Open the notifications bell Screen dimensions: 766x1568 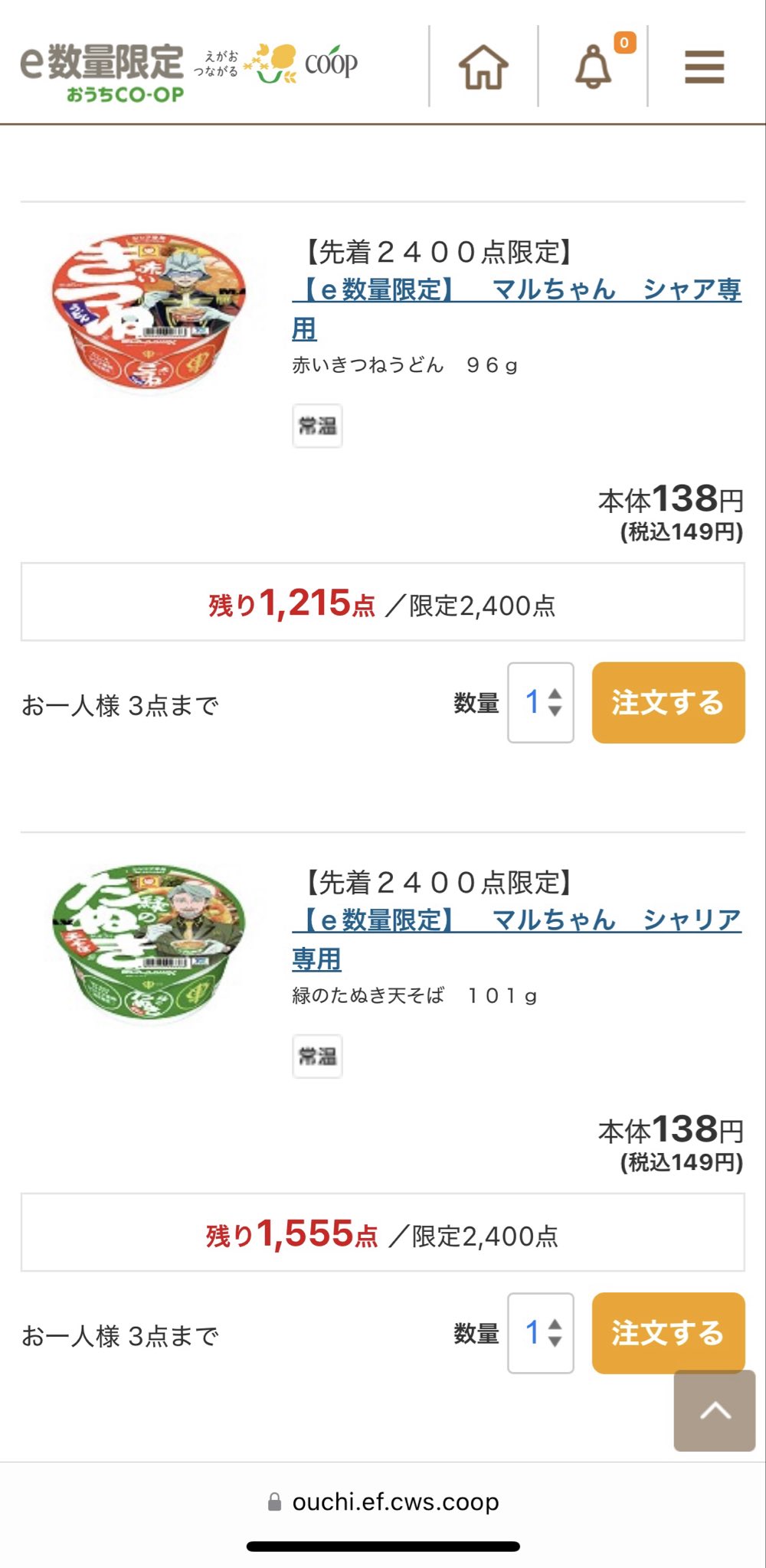594,67
